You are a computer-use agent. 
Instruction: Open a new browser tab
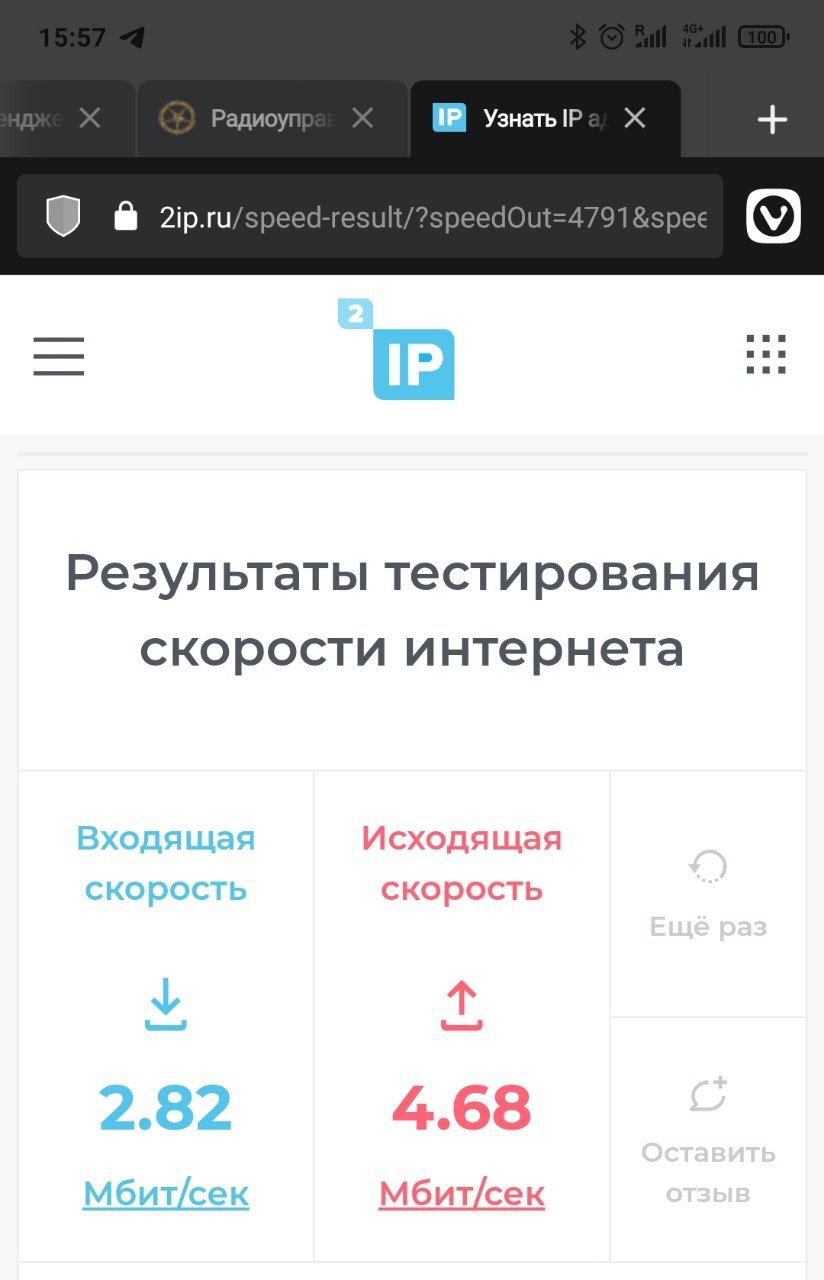click(x=772, y=120)
